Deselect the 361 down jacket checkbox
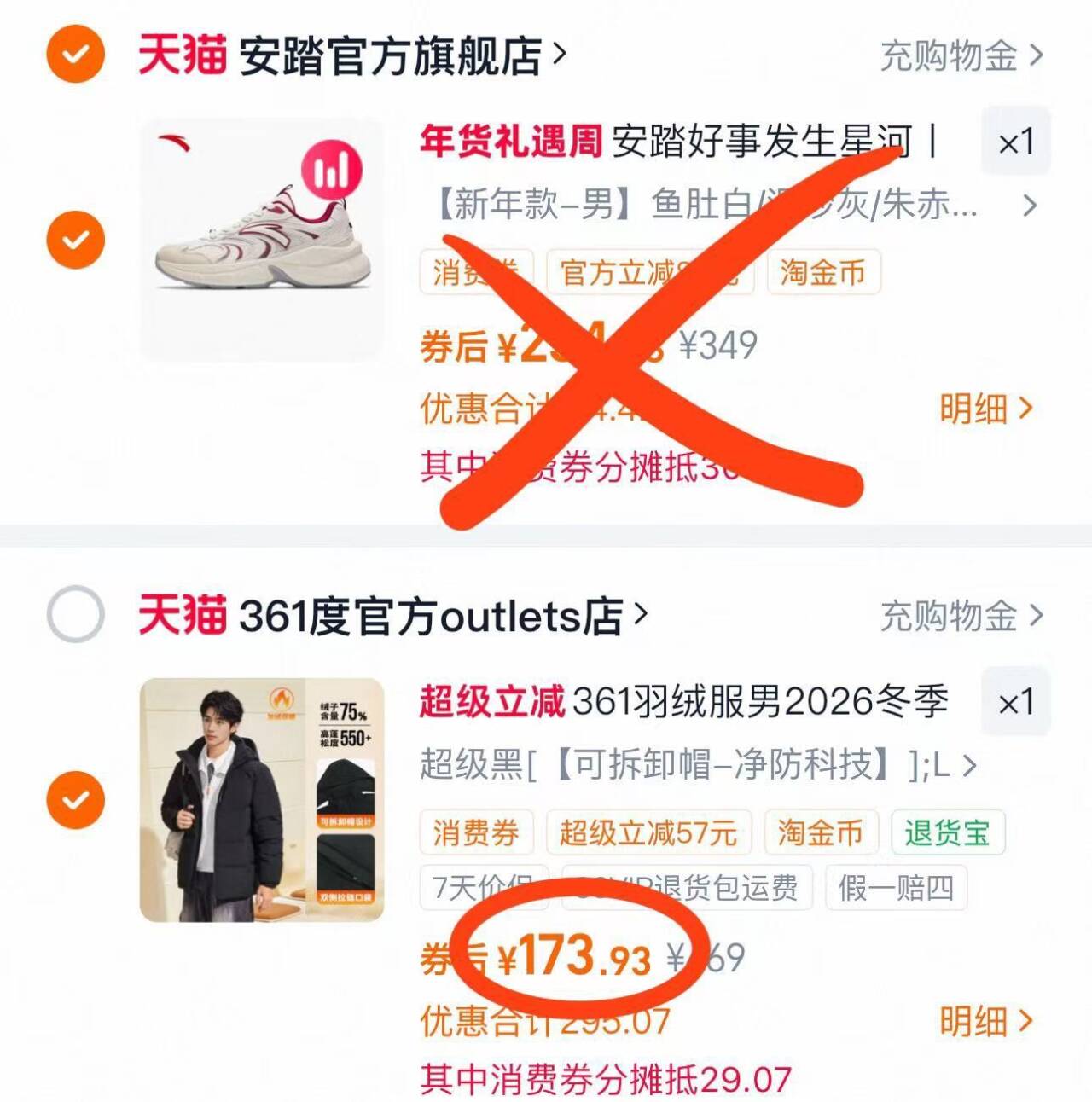Image resolution: width=1092 pixels, height=1102 pixels. coord(75,800)
